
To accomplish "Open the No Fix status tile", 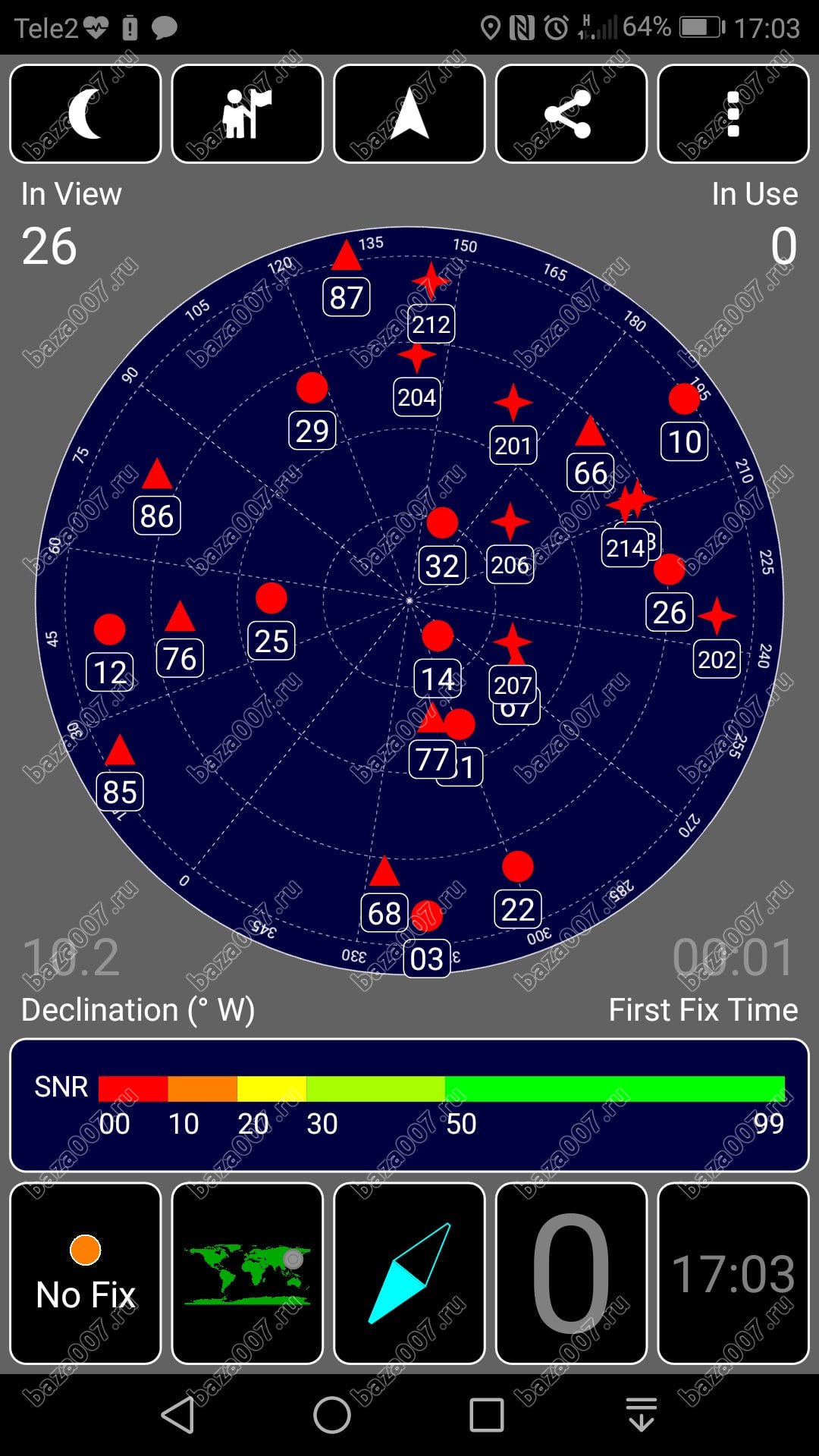I will coord(86,1273).
